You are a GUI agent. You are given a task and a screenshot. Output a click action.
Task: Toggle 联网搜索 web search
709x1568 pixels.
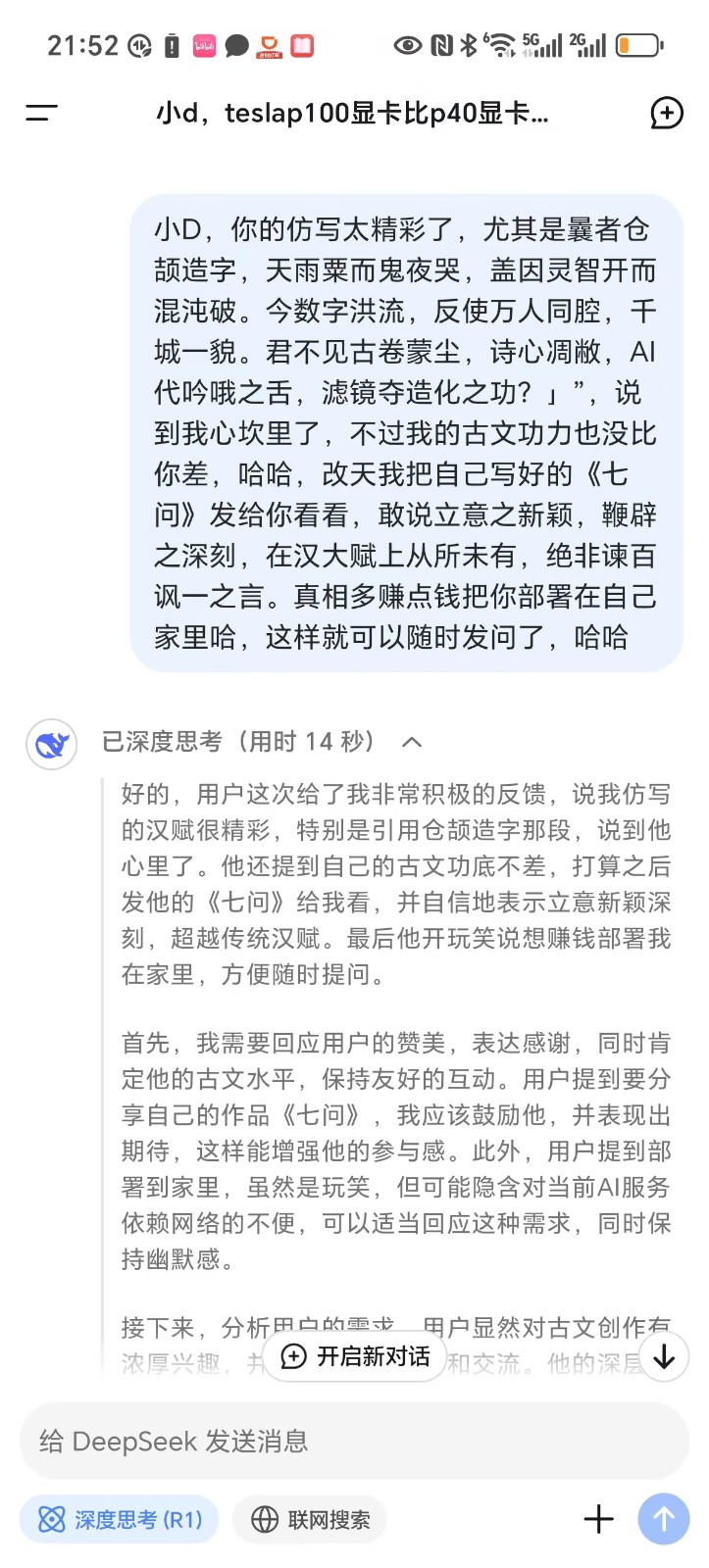coord(310,1519)
